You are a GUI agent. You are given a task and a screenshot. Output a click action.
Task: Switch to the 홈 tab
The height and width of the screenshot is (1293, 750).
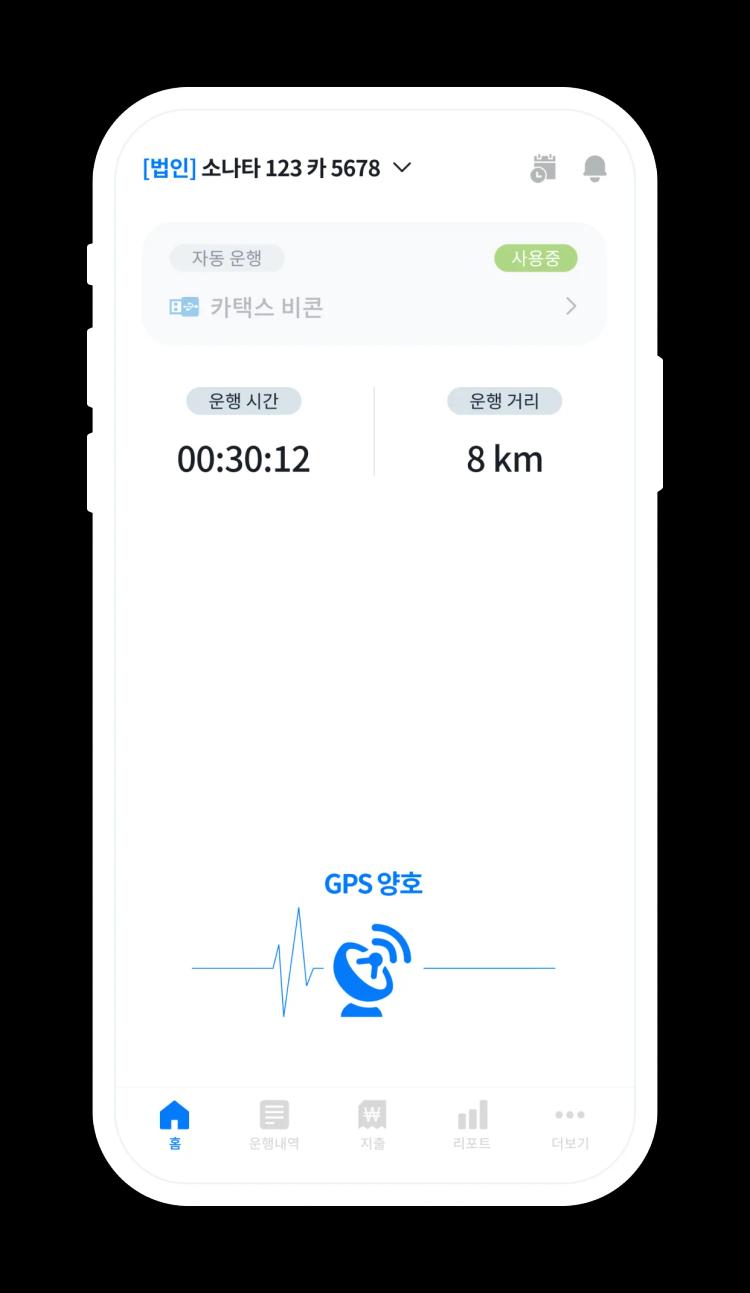pos(174,1125)
